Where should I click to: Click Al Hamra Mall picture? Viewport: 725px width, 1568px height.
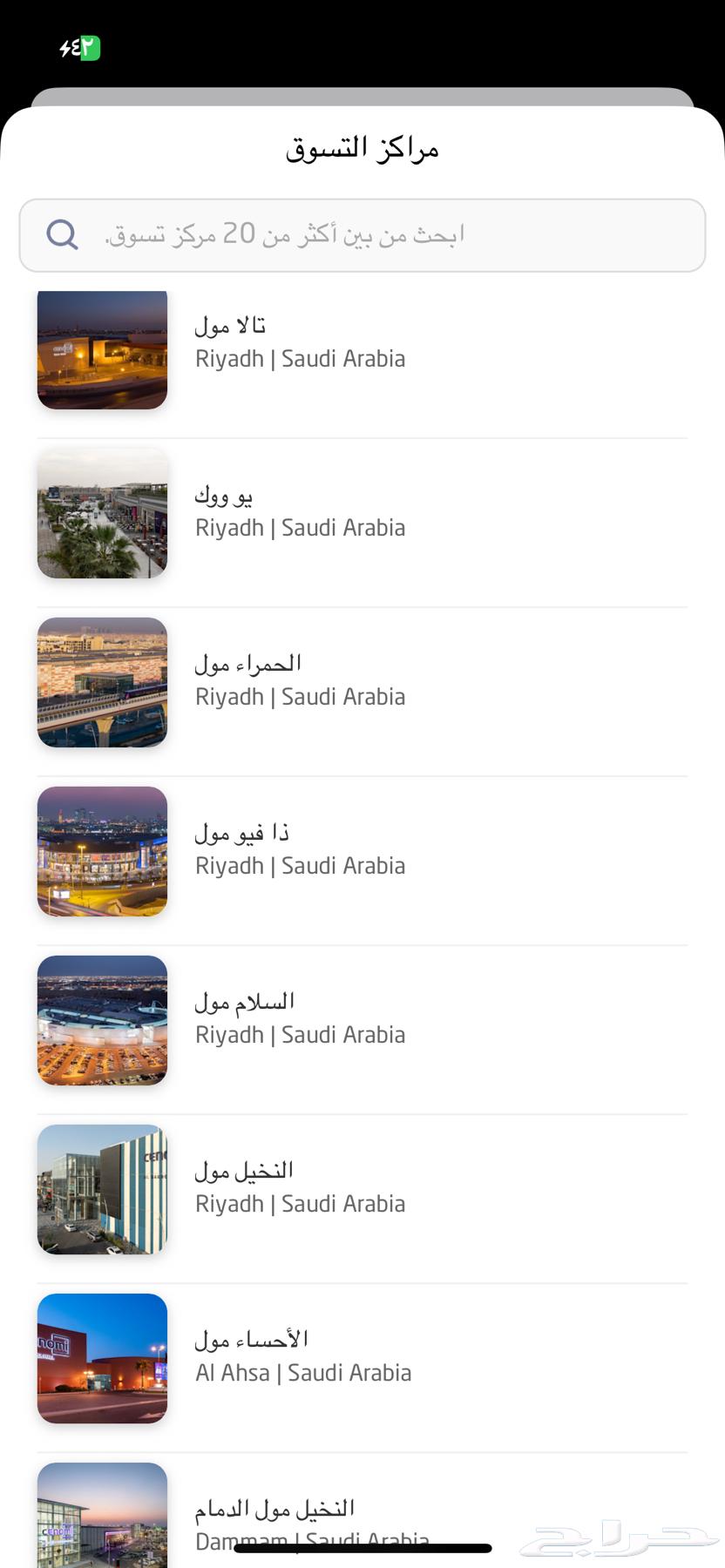101,682
